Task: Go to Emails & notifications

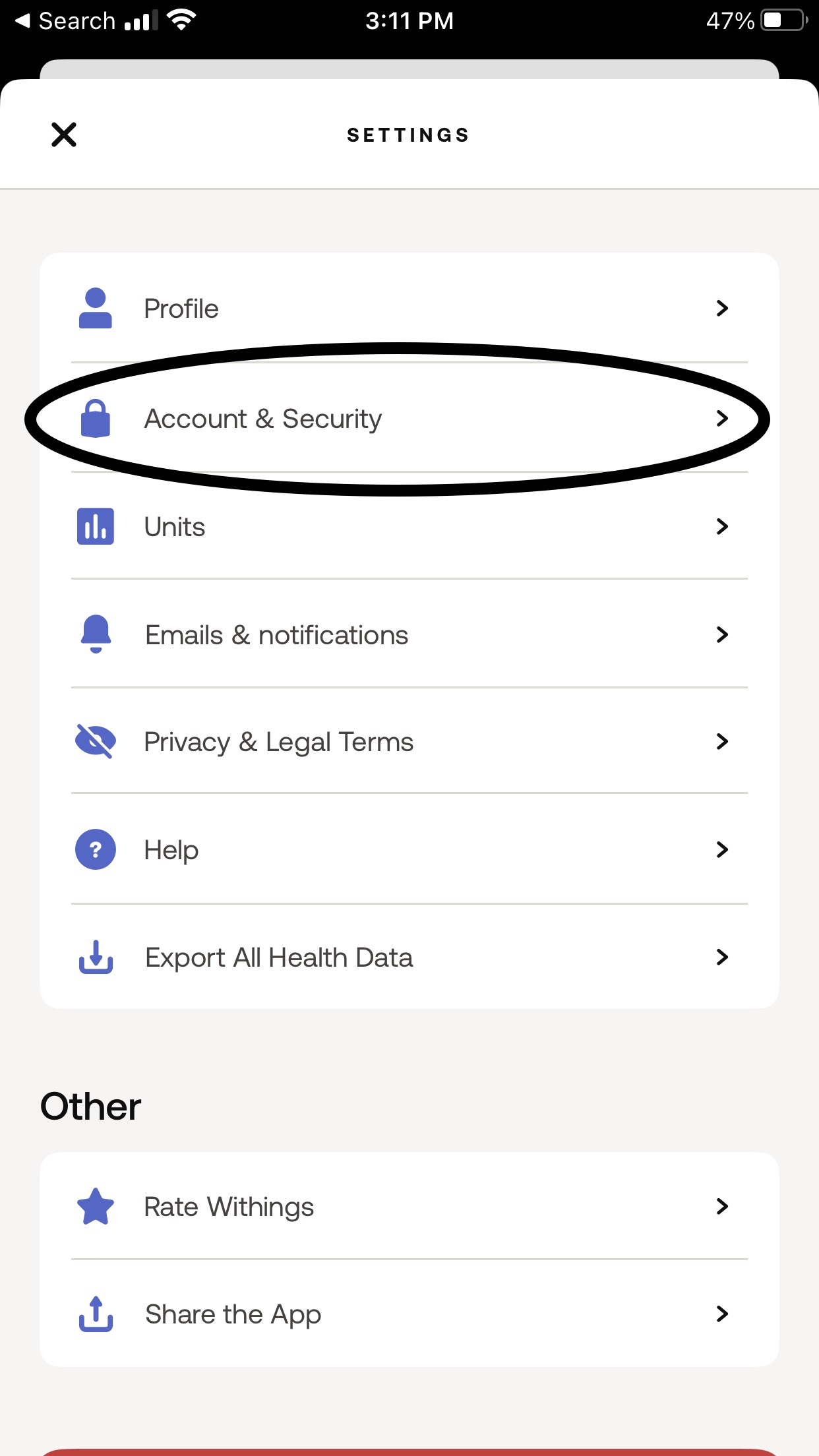Action: coord(409,634)
